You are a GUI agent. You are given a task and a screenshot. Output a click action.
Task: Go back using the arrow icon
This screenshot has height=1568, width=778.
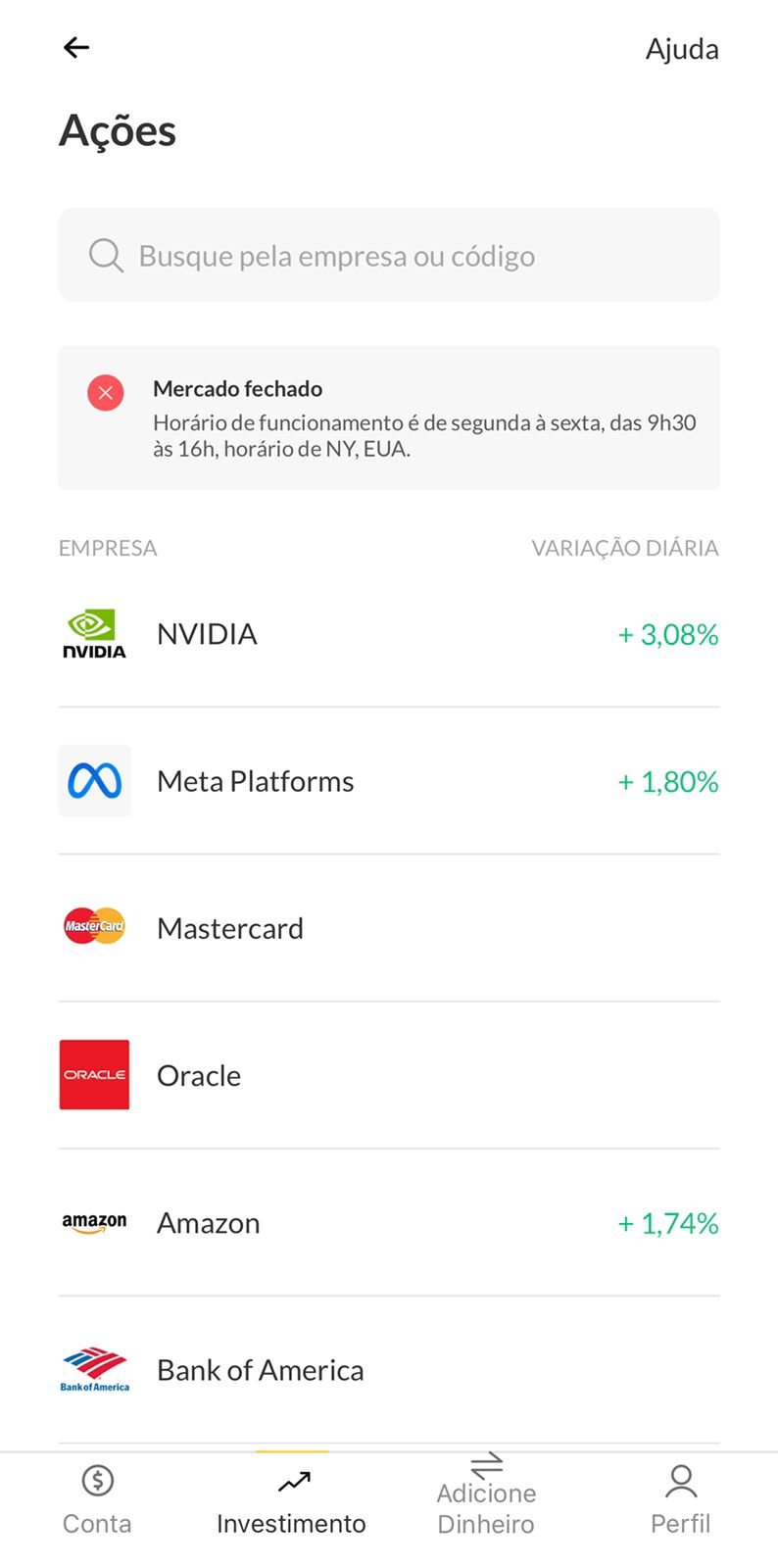tap(76, 47)
